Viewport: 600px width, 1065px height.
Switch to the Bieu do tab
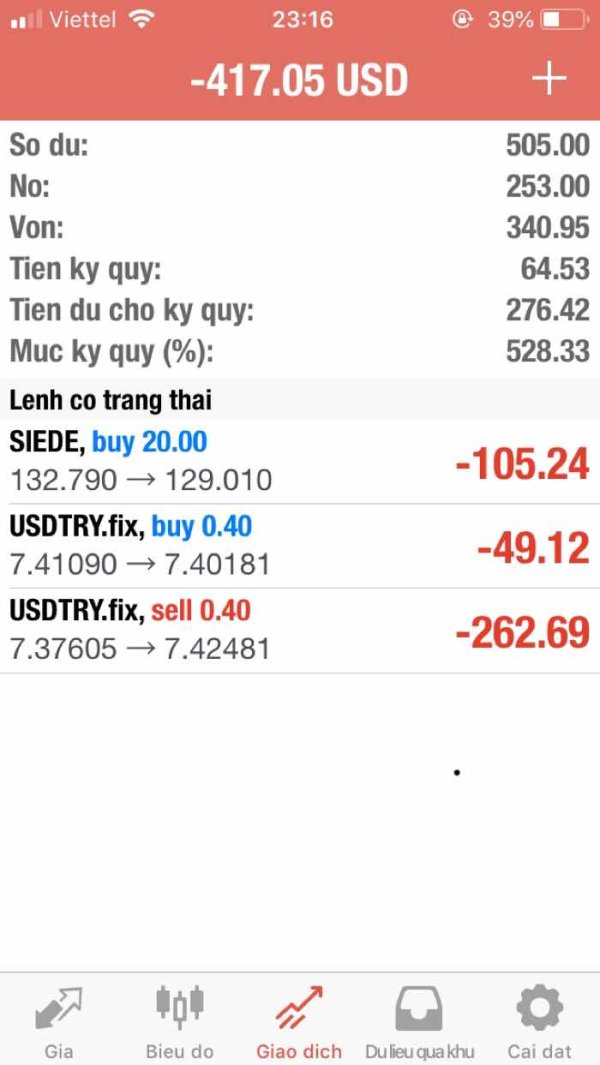(x=180, y=1020)
